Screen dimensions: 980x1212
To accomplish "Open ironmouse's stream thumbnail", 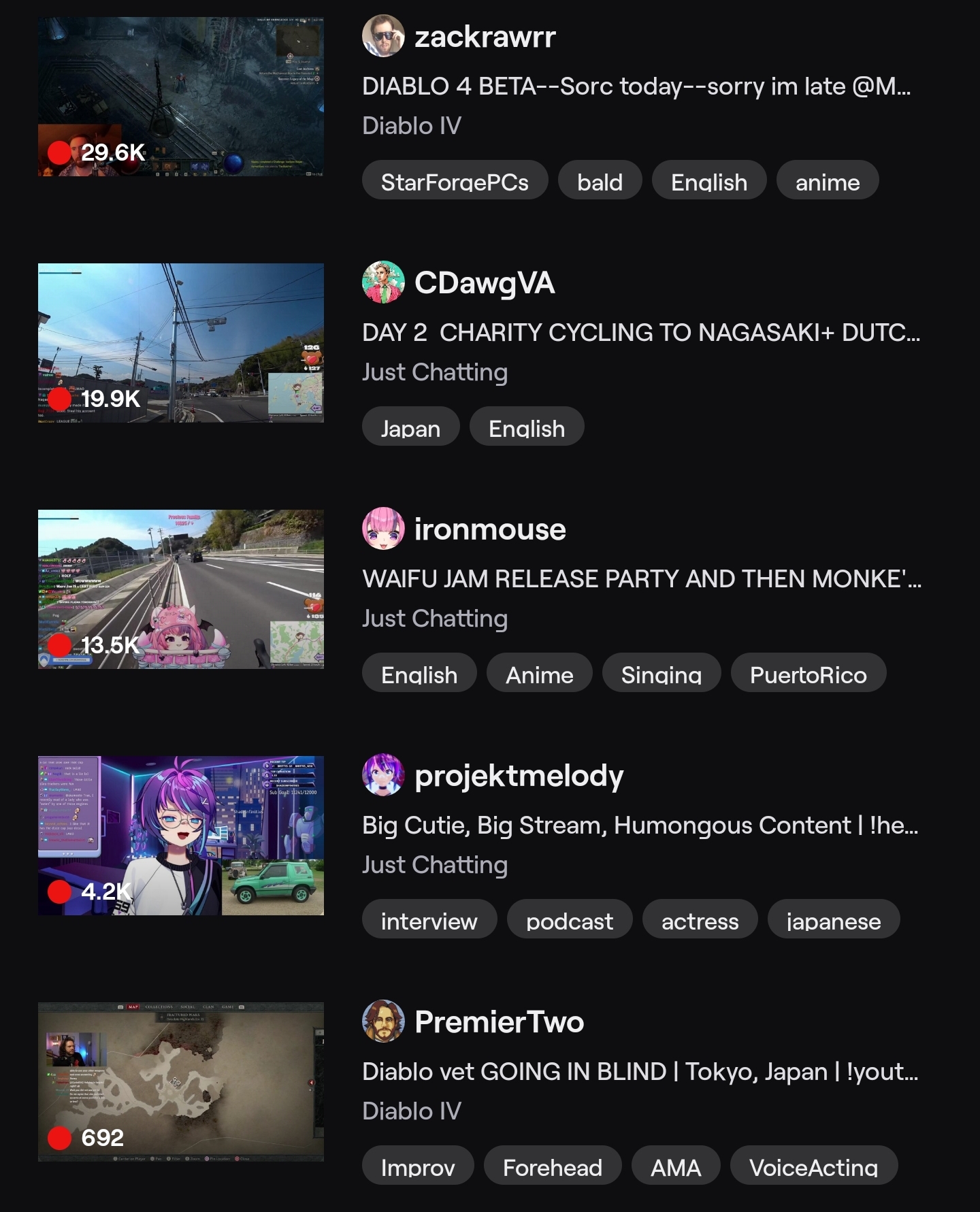I will [x=180, y=589].
